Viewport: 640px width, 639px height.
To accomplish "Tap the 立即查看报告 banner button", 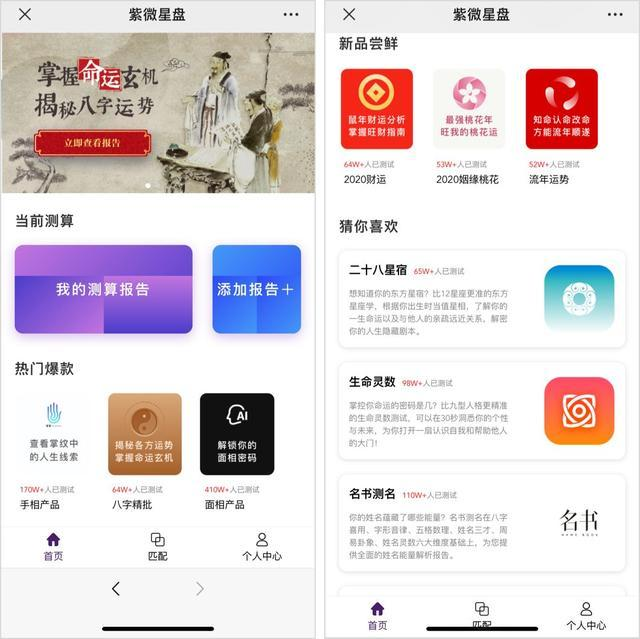I will (x=91, y=143).
